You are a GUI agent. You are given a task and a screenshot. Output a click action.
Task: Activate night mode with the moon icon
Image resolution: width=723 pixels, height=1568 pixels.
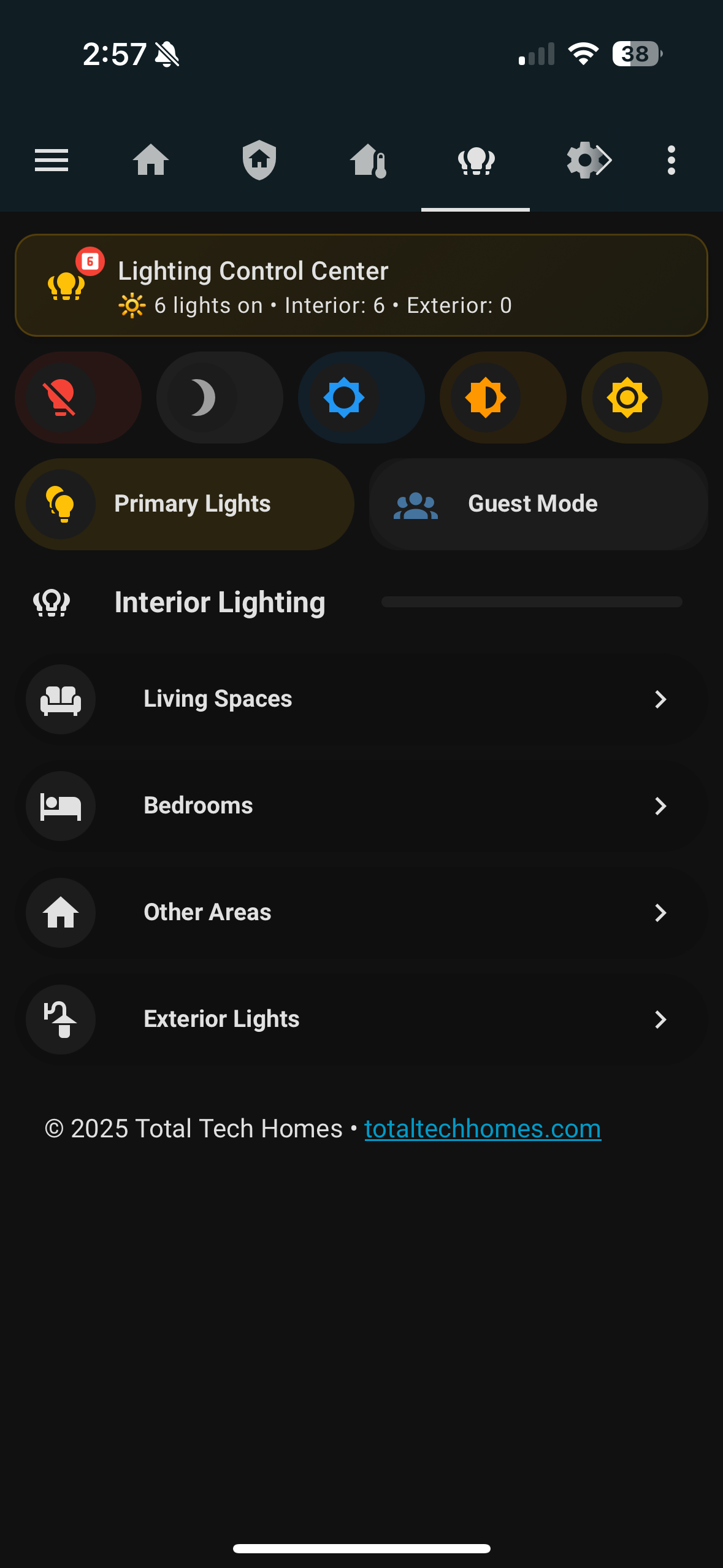tap(219, 398)
